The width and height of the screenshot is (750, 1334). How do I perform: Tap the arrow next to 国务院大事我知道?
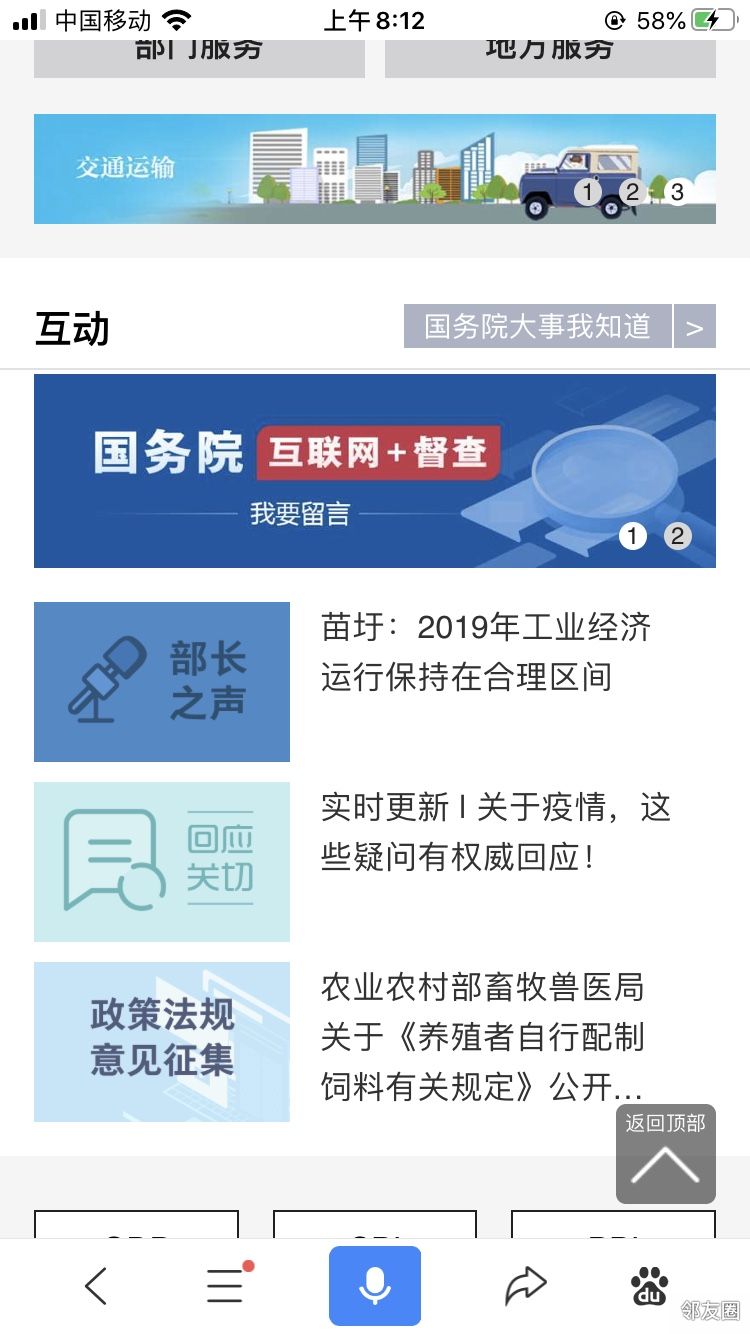695,326
